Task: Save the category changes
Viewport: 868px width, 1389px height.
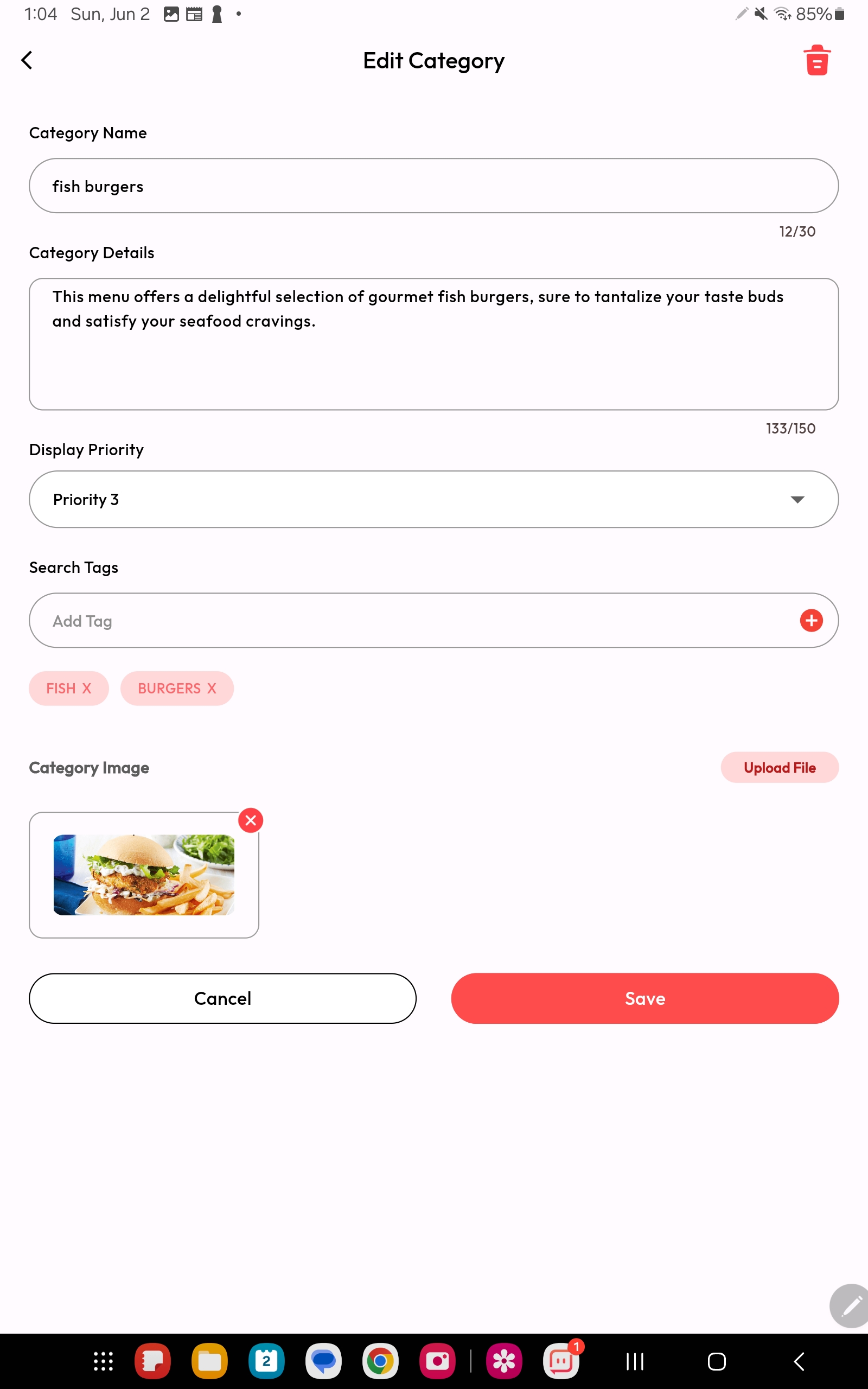Action: point(644,998)
